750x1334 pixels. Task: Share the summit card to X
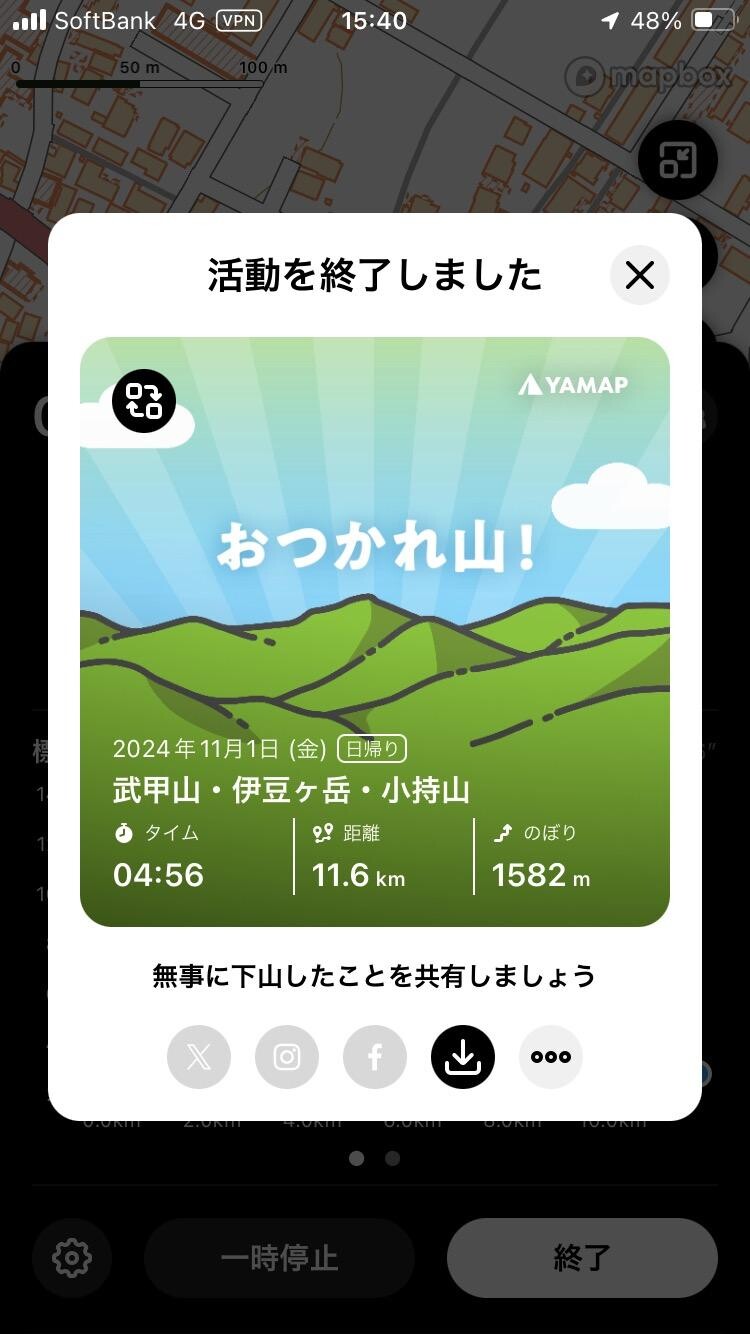198,1057
